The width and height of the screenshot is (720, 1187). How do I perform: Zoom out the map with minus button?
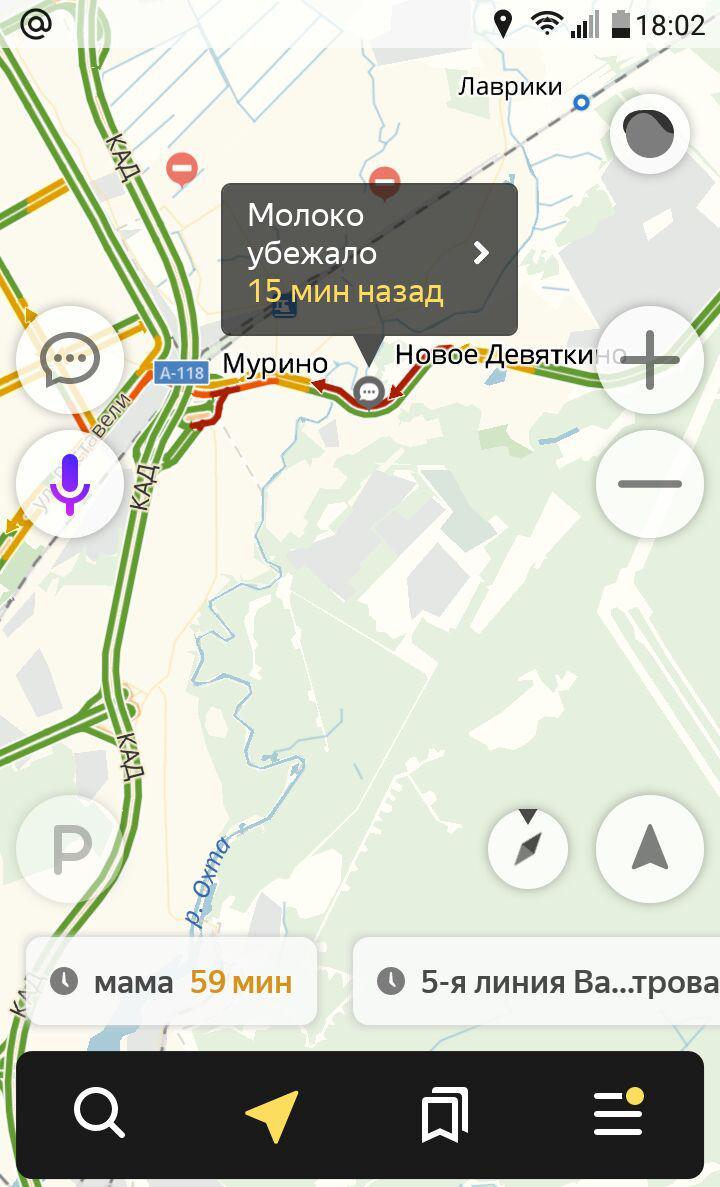[x=649, y=484]
